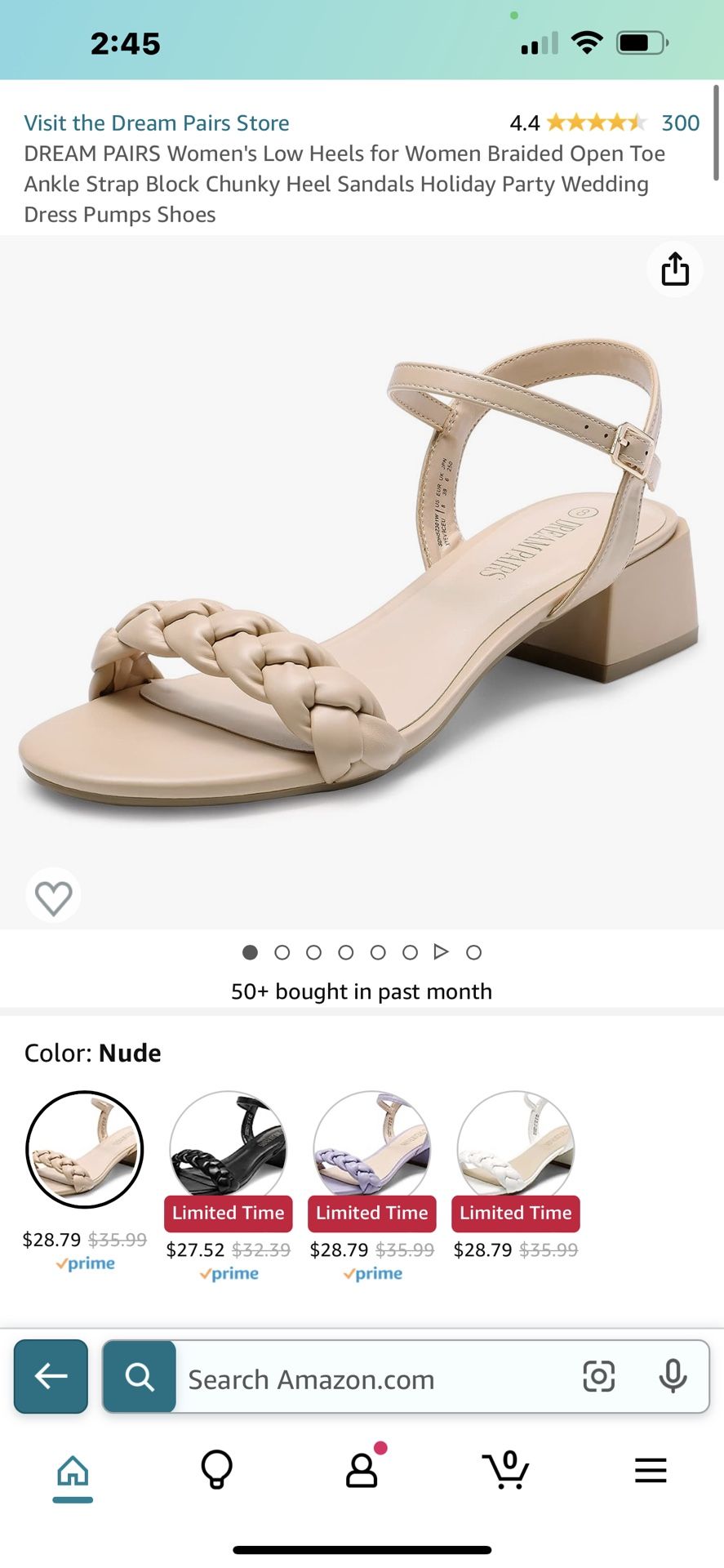
Task: Tap the share icon on product image
Action: 675,269
